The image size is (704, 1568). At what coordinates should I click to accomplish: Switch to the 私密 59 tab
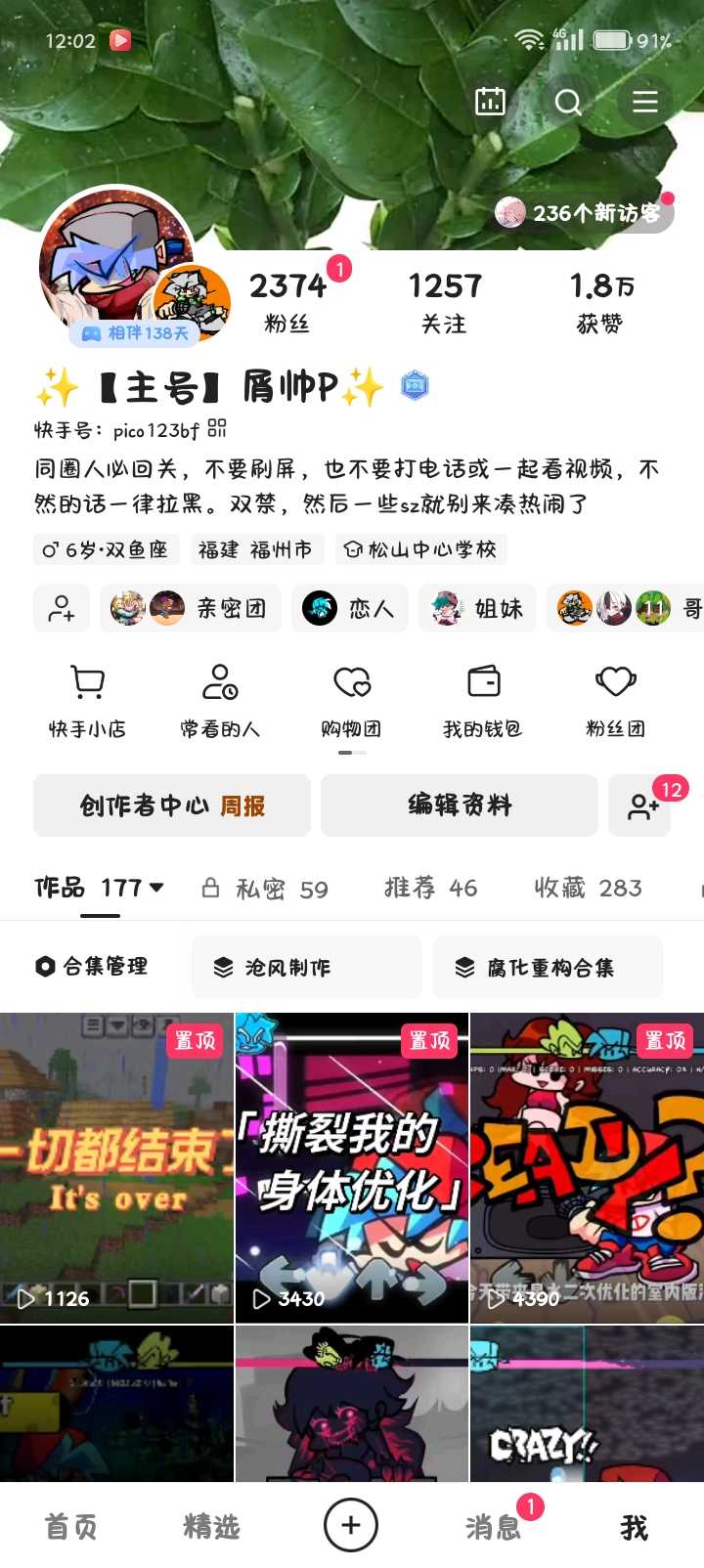(266, 889)
